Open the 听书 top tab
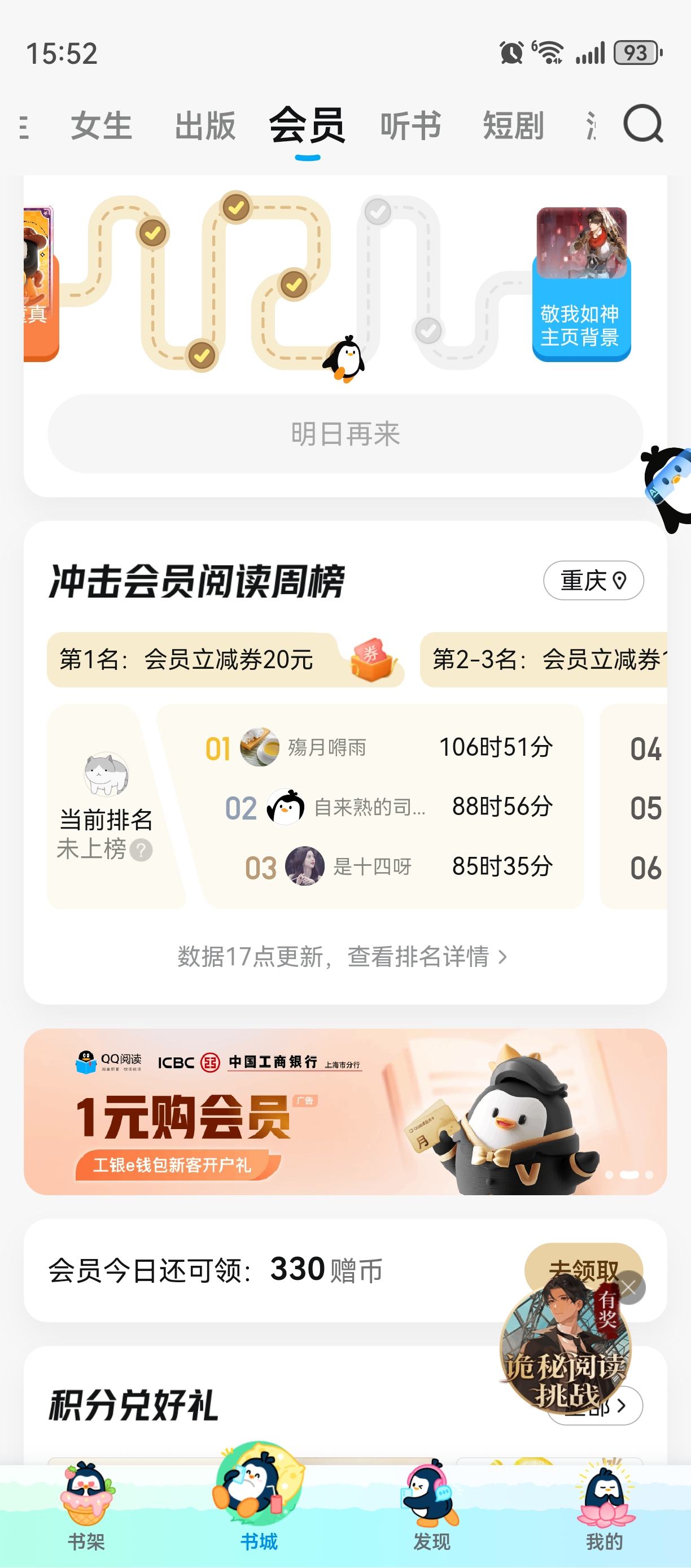This screenshot has width=691, height=1568. click(x=410, y=126)
